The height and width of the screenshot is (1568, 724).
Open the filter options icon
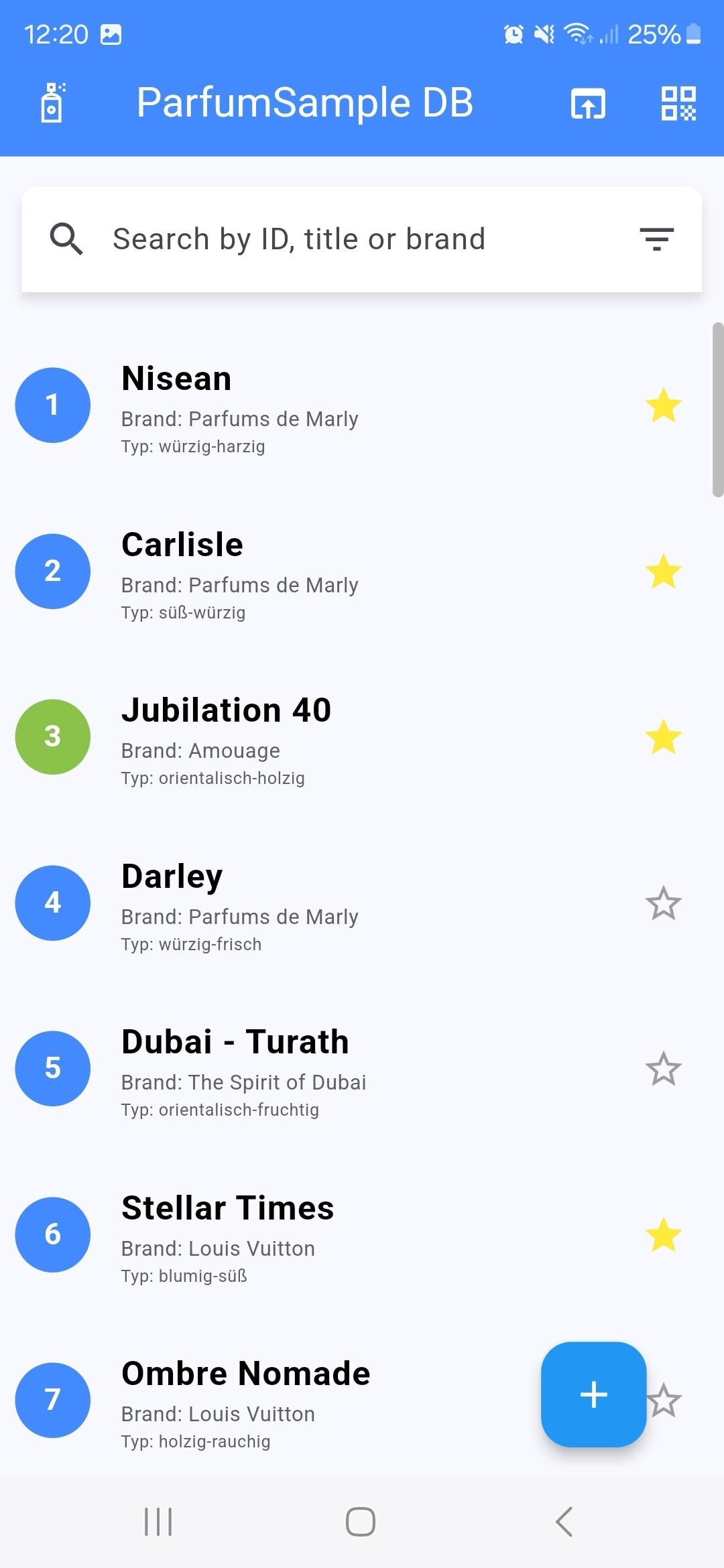point(656,239)
